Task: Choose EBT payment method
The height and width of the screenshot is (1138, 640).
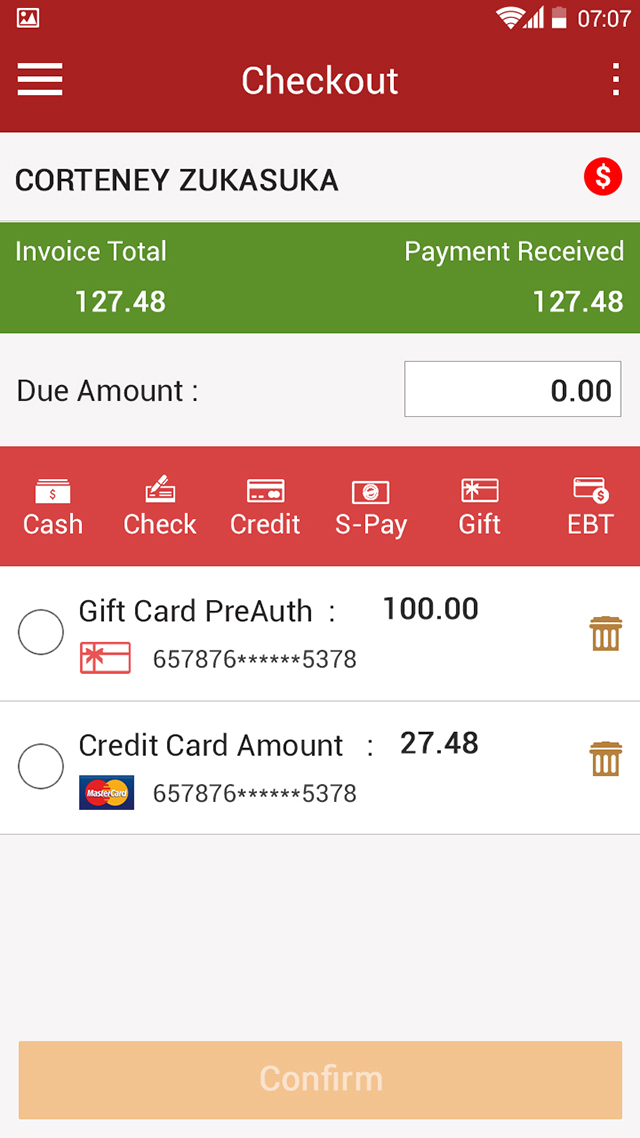Action: [x=591, y=507]
